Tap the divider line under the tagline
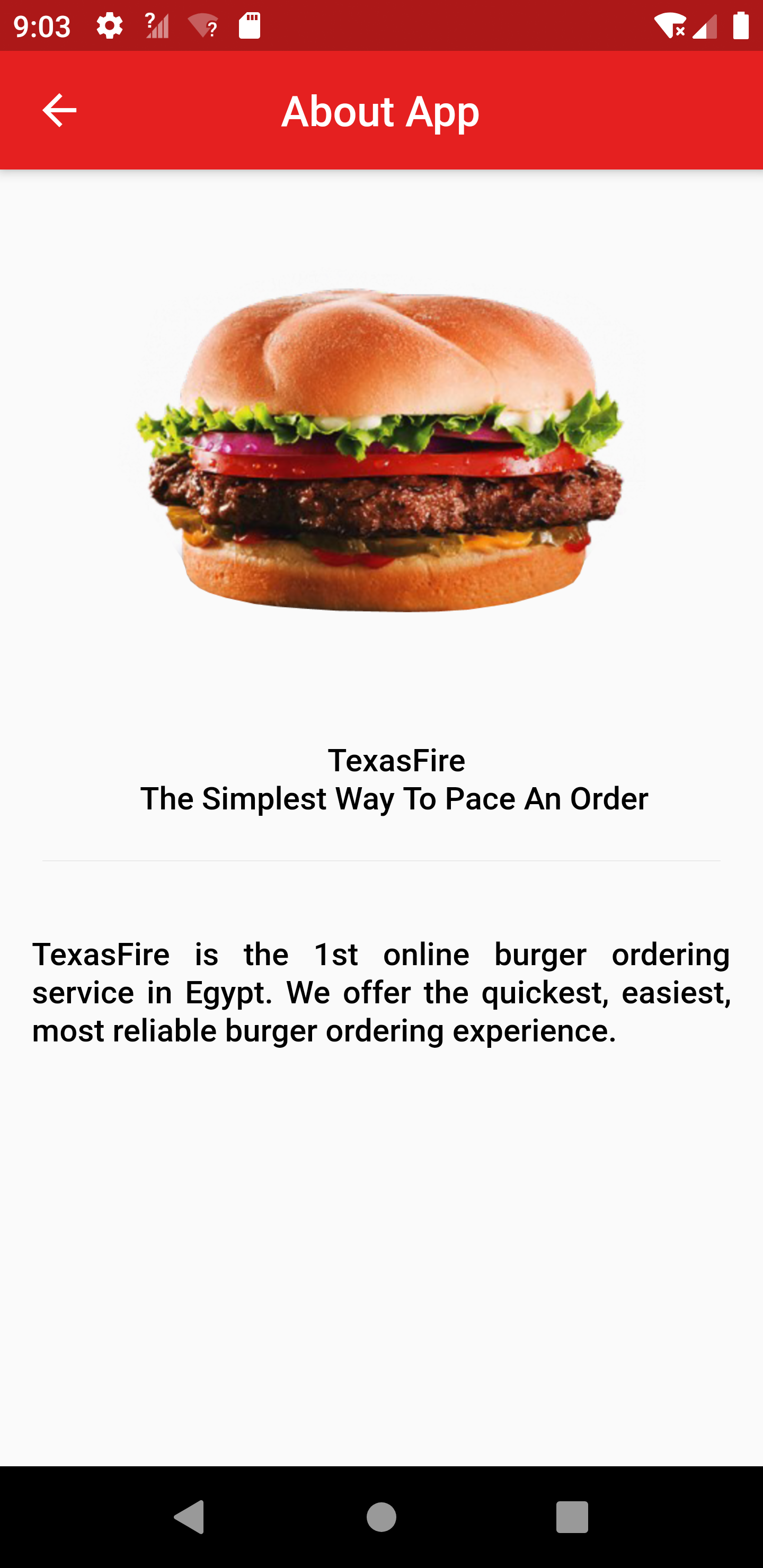The width and height of the screenshot is (763, 1568). pyautogui.click(x=381, y=860)
